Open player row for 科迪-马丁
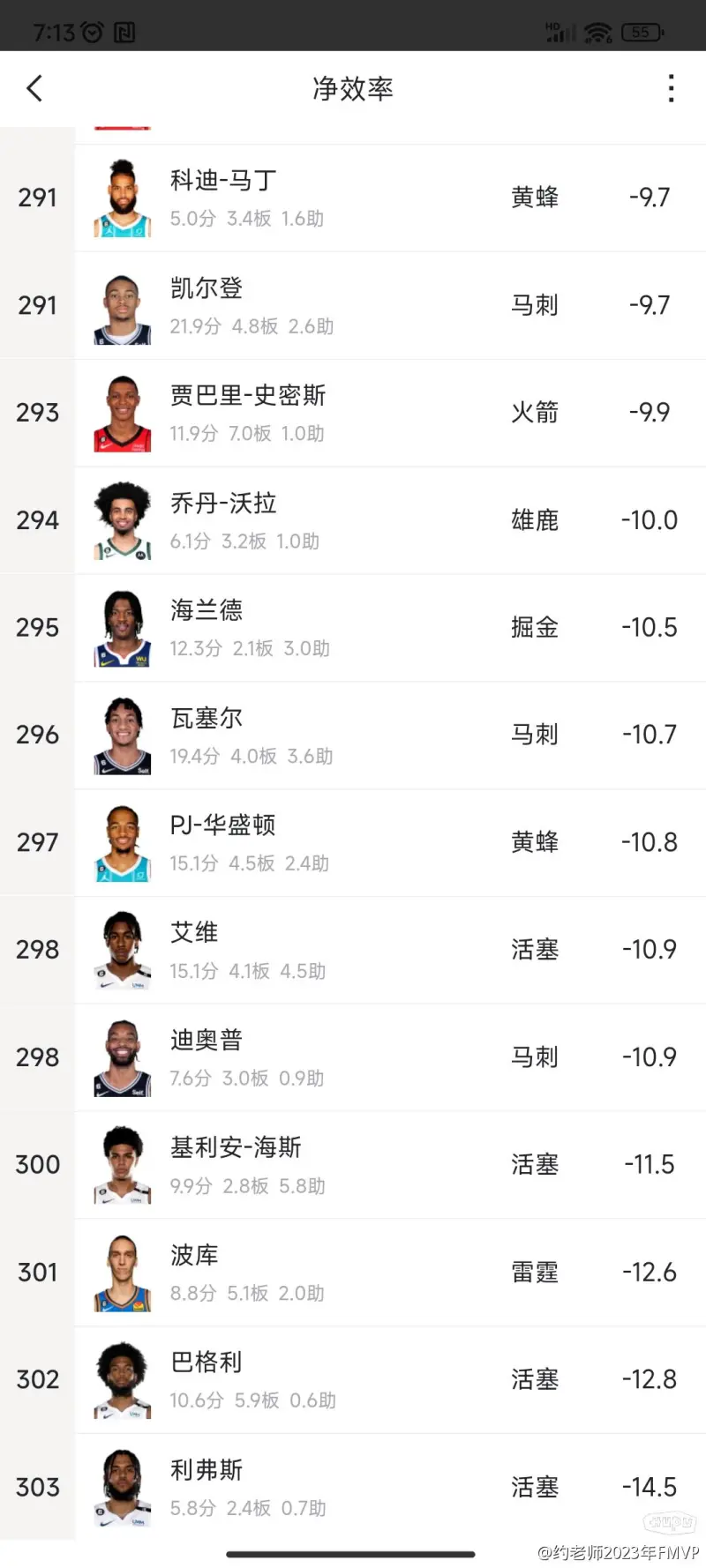Viewport: 706px width, 1568px height. 353,198
